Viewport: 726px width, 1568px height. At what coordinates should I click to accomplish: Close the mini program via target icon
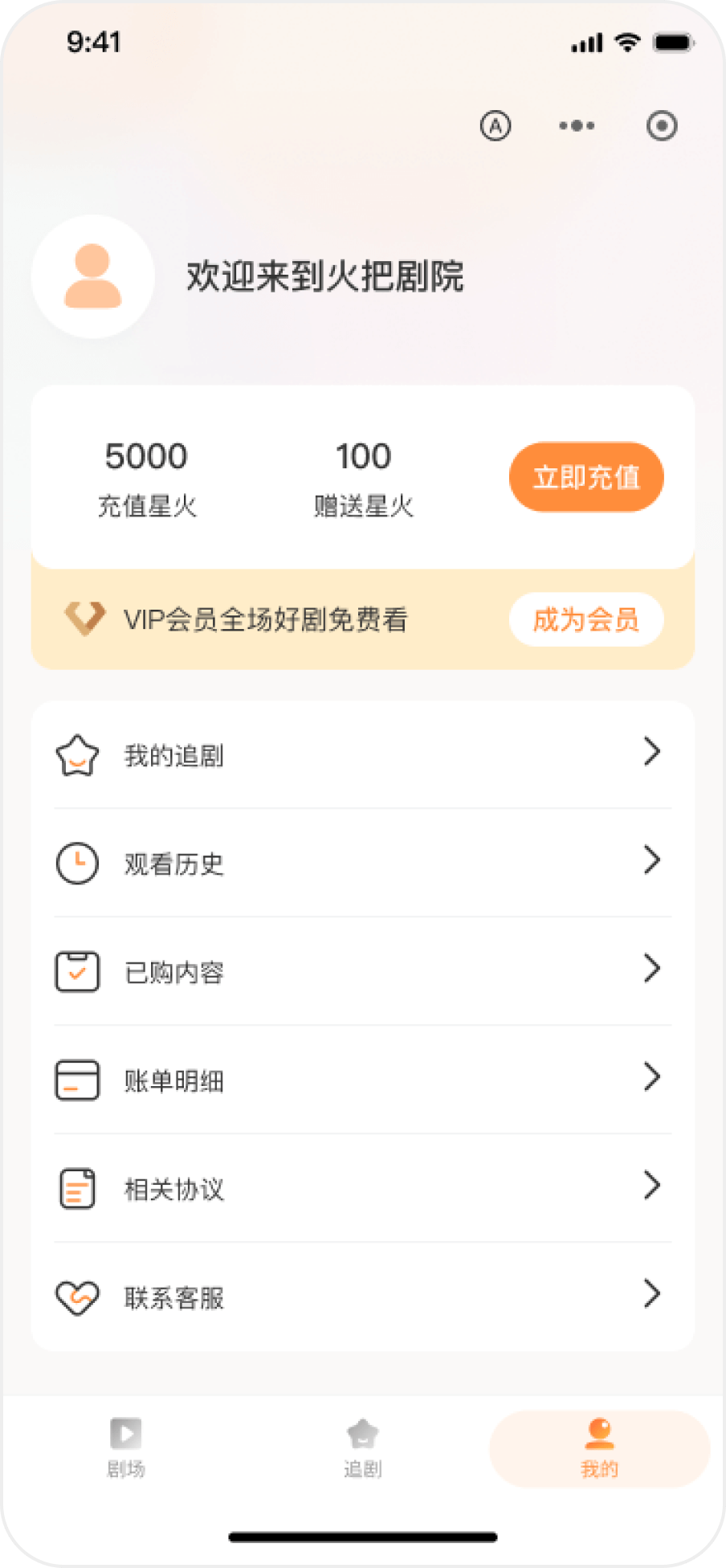tap(662, 126)
